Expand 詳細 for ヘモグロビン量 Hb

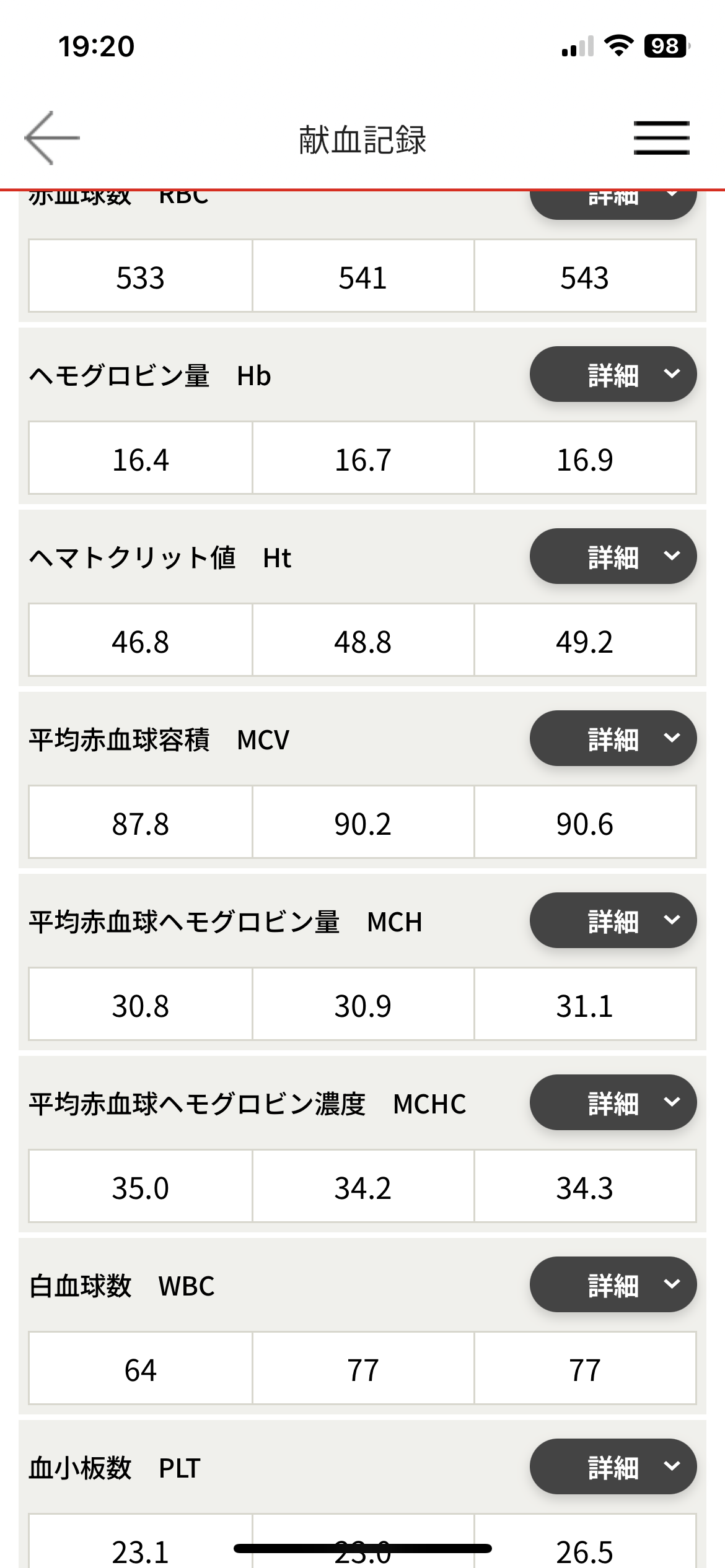tap(613, 374)
